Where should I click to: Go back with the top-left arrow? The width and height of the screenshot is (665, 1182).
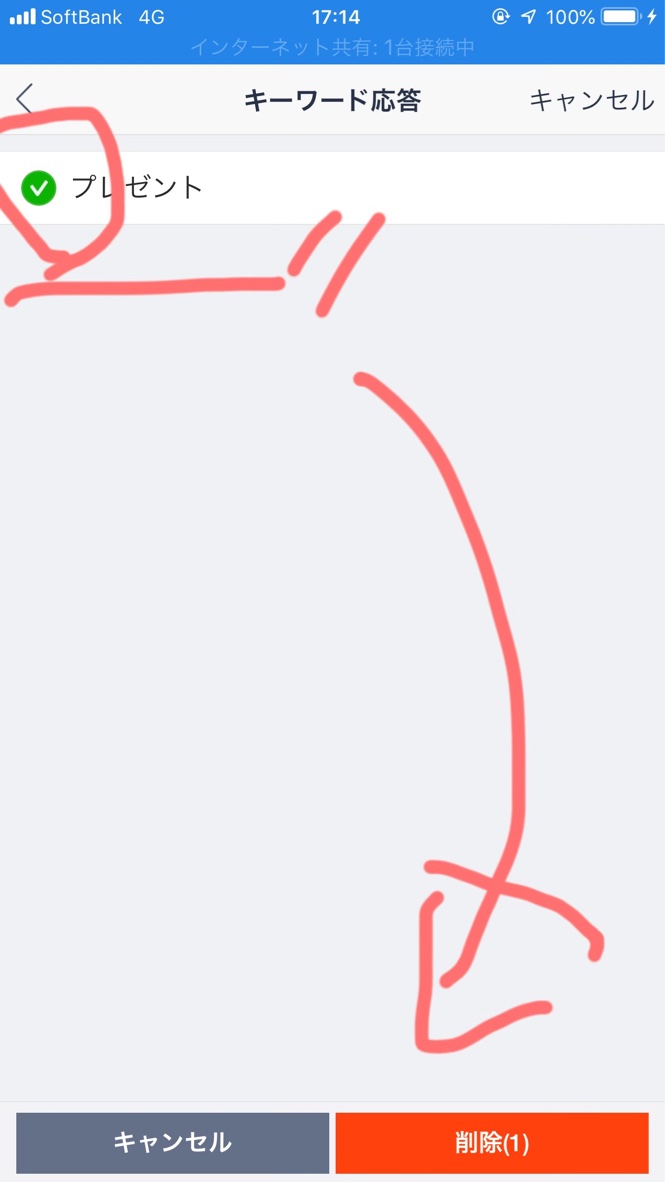(x=25, y=100)
